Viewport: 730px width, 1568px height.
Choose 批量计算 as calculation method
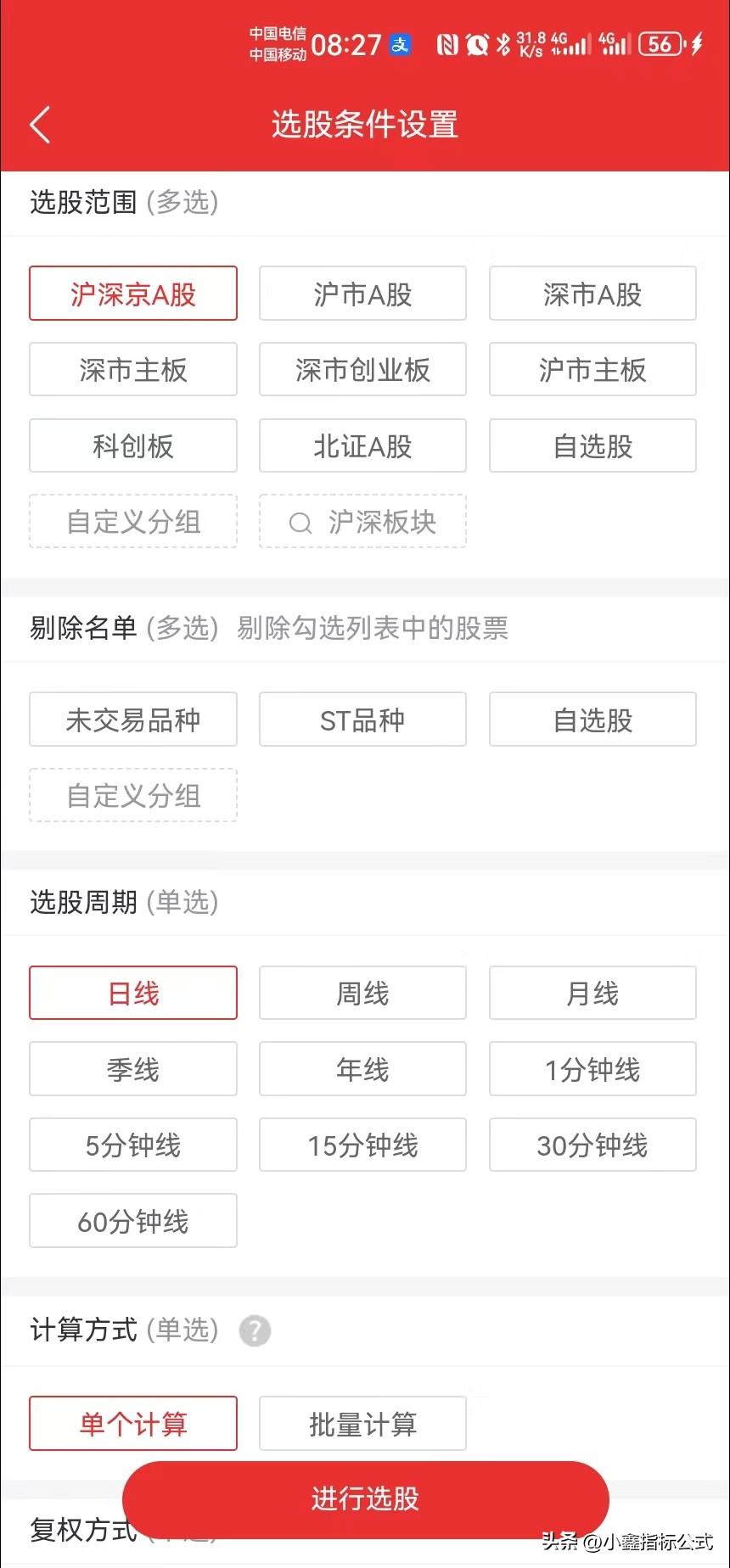[362, 1423]
